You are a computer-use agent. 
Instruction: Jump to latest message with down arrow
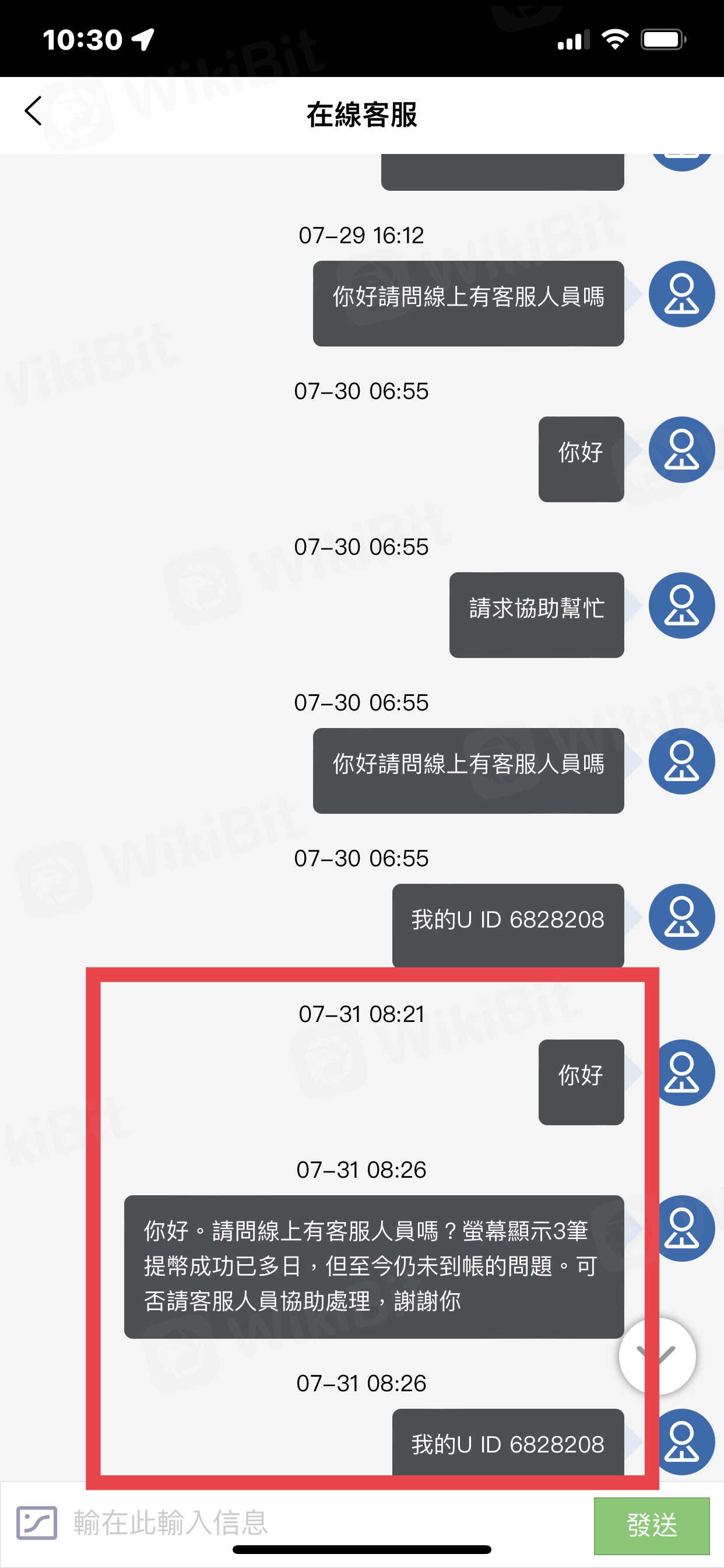point(656,1356)
